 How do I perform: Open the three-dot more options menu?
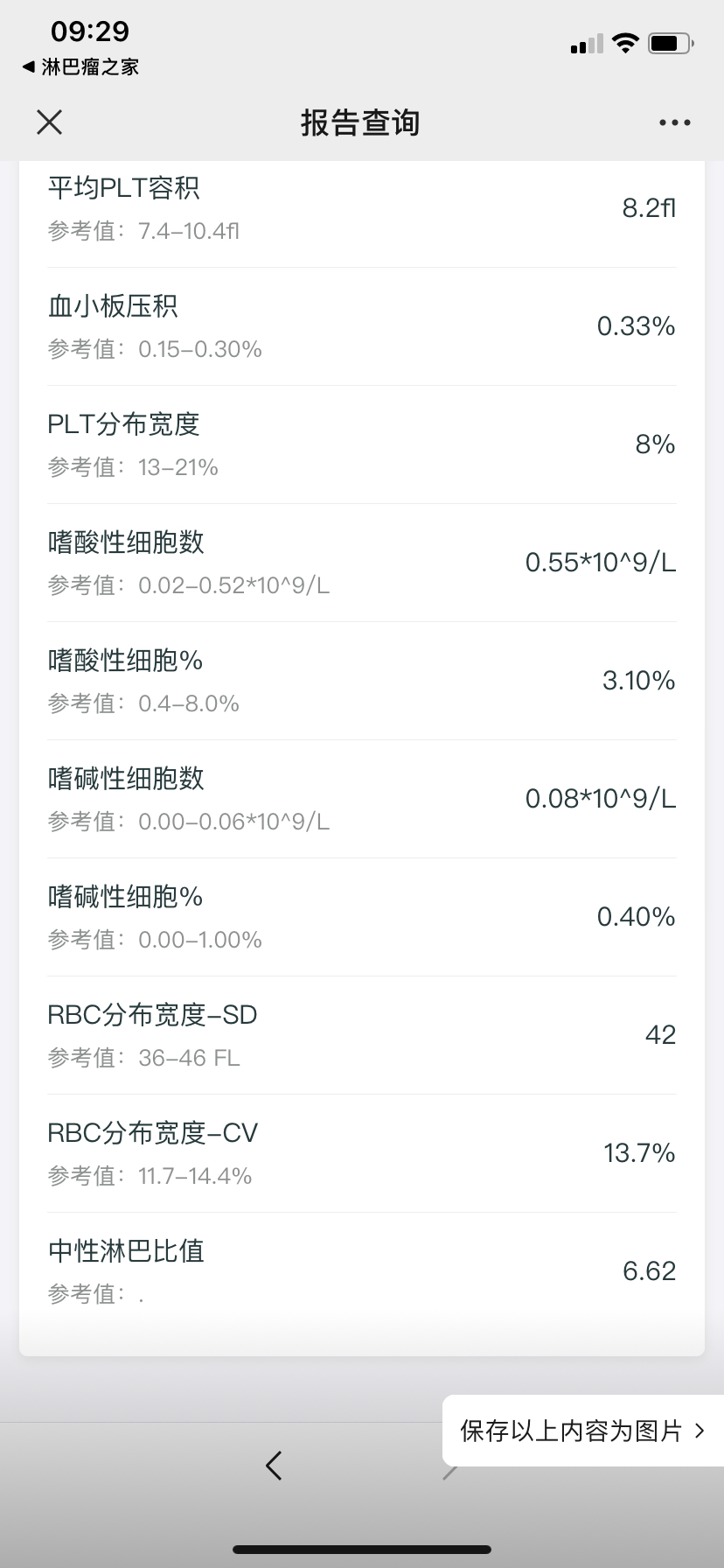(x=674, y=123)
